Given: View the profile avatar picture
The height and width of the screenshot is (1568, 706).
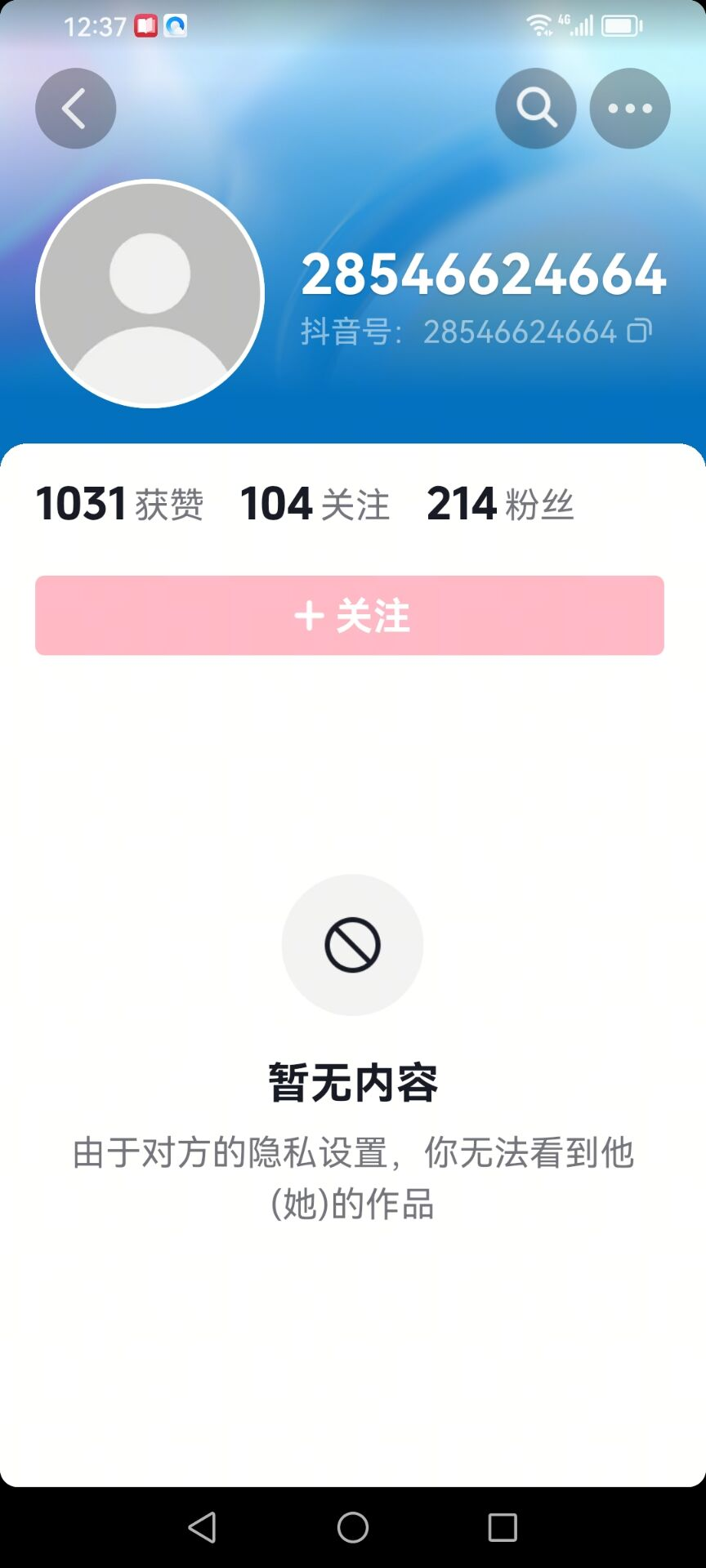Looking at the screenshot, I should tap(150, 293).
